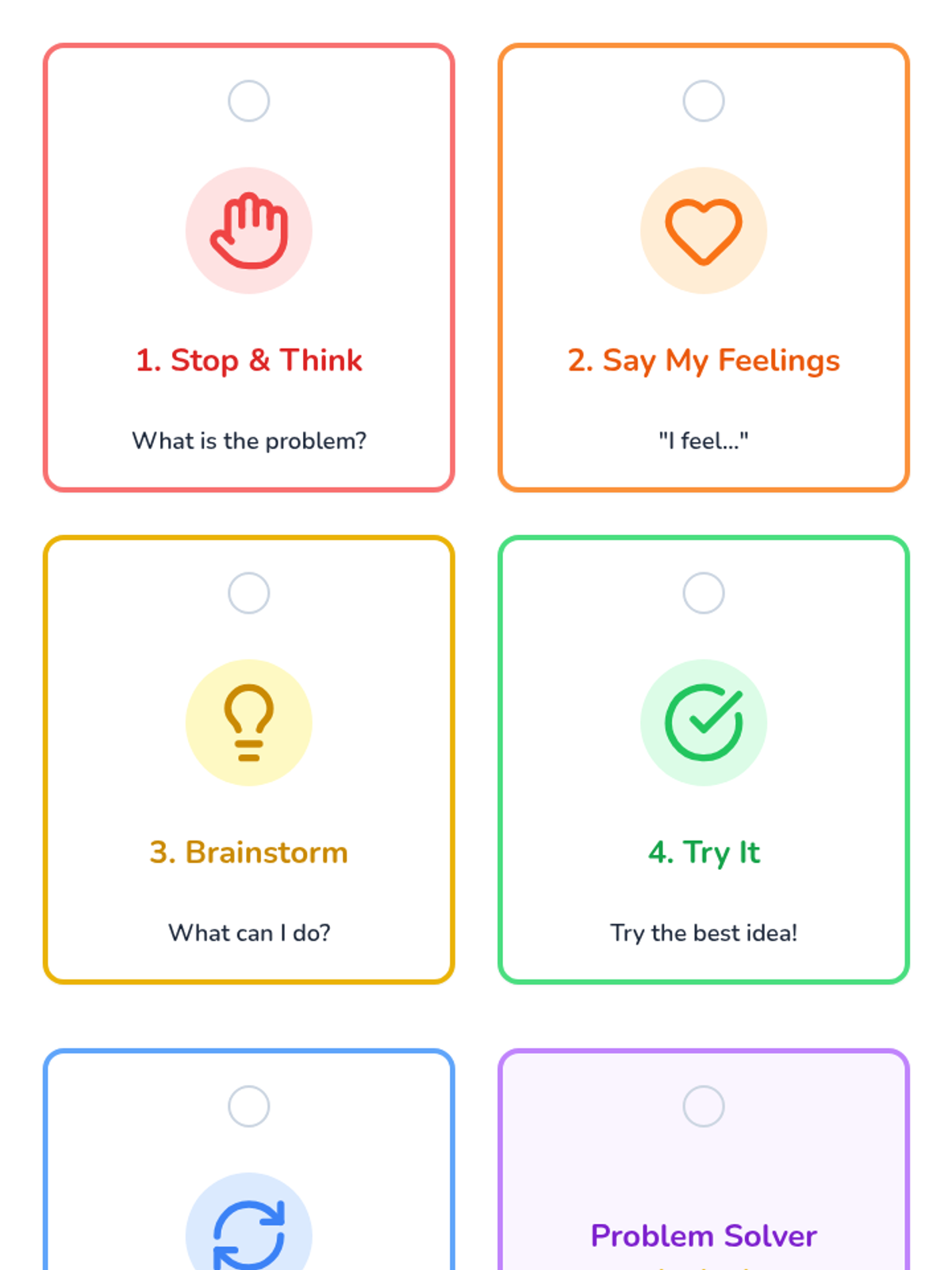Check the Try It step circle
Image resolution: width=952 pixels, height=1270 pixels.
(704, 593)
